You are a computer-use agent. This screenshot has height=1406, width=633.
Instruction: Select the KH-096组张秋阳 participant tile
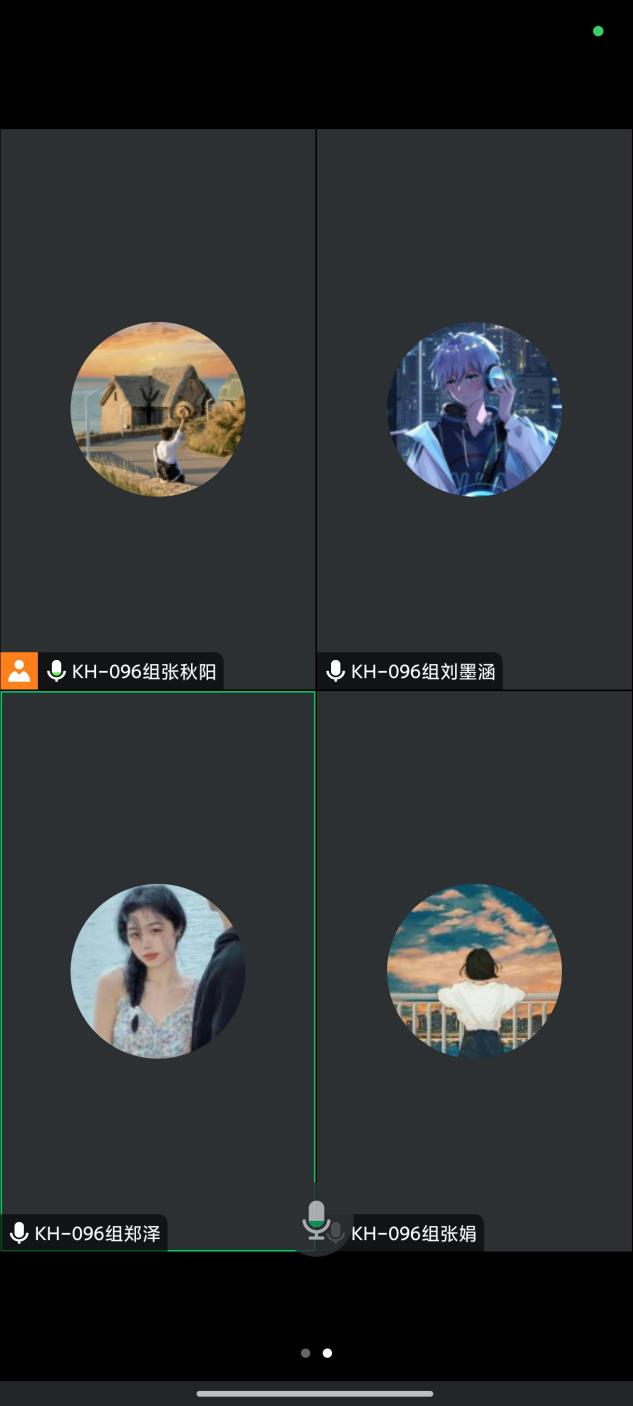click(x=158, y=408)
